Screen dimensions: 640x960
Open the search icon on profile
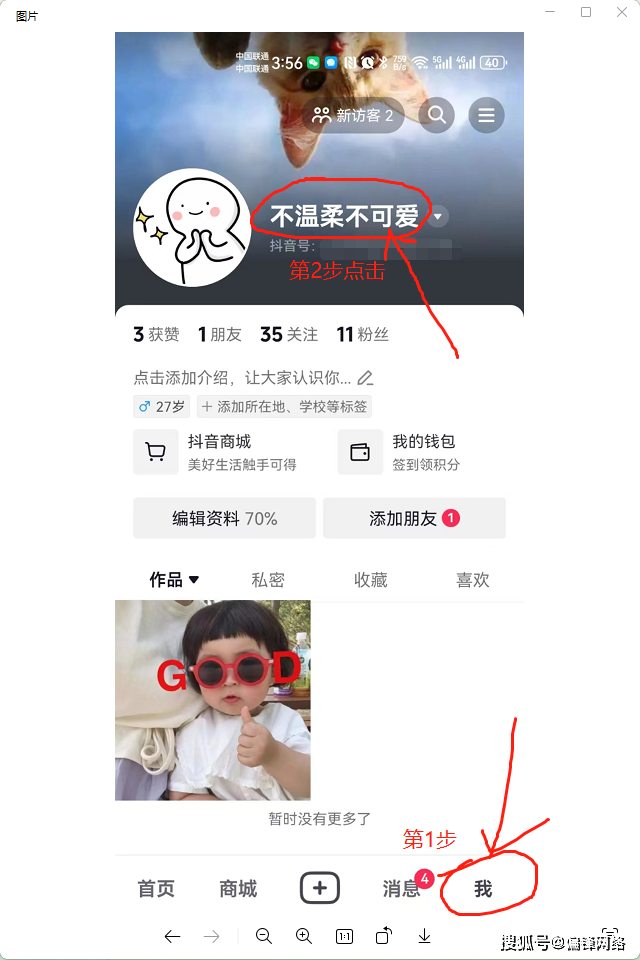(x=437, y=116)
